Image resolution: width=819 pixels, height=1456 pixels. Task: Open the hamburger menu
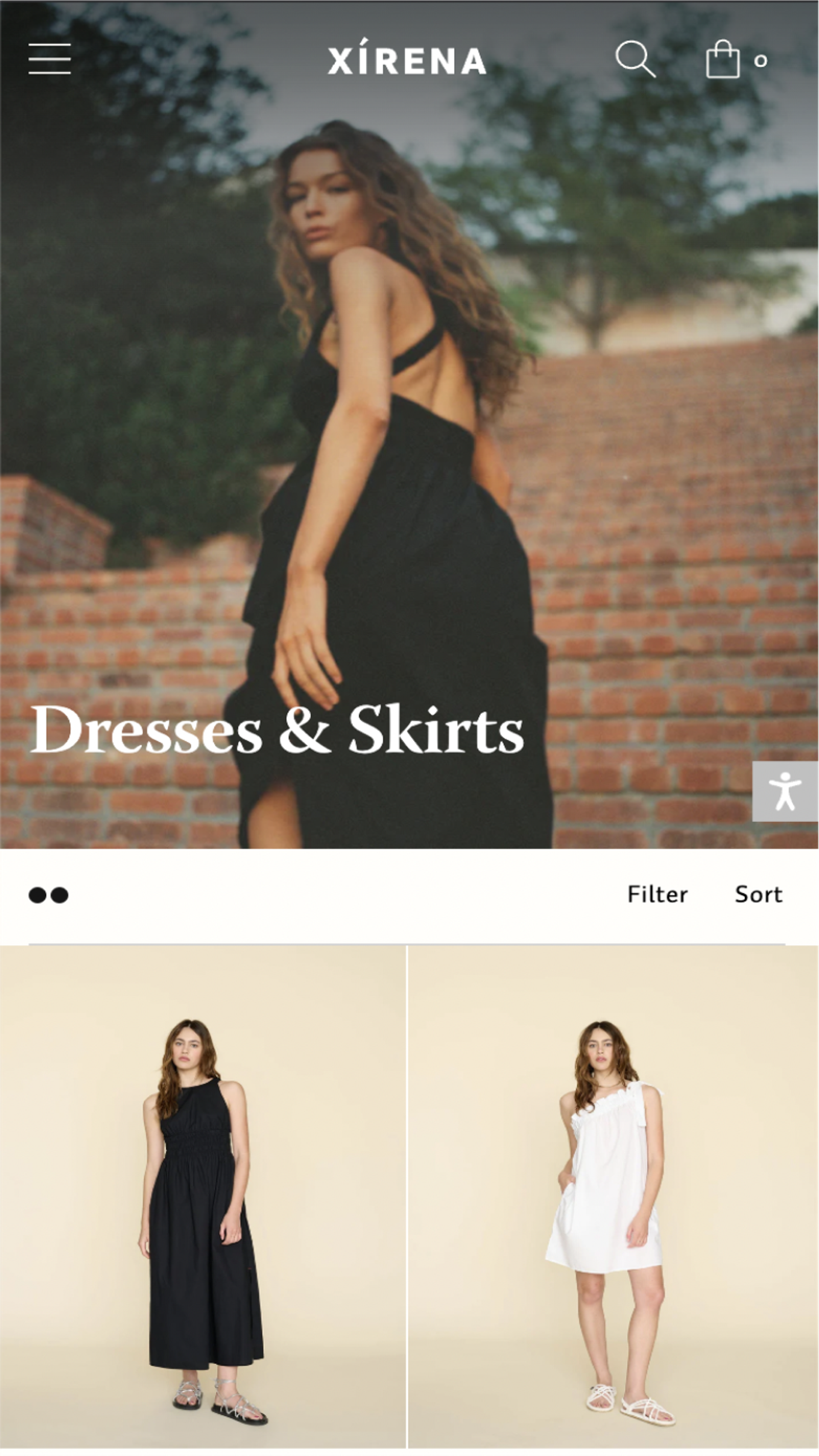[x=50, y=59]
